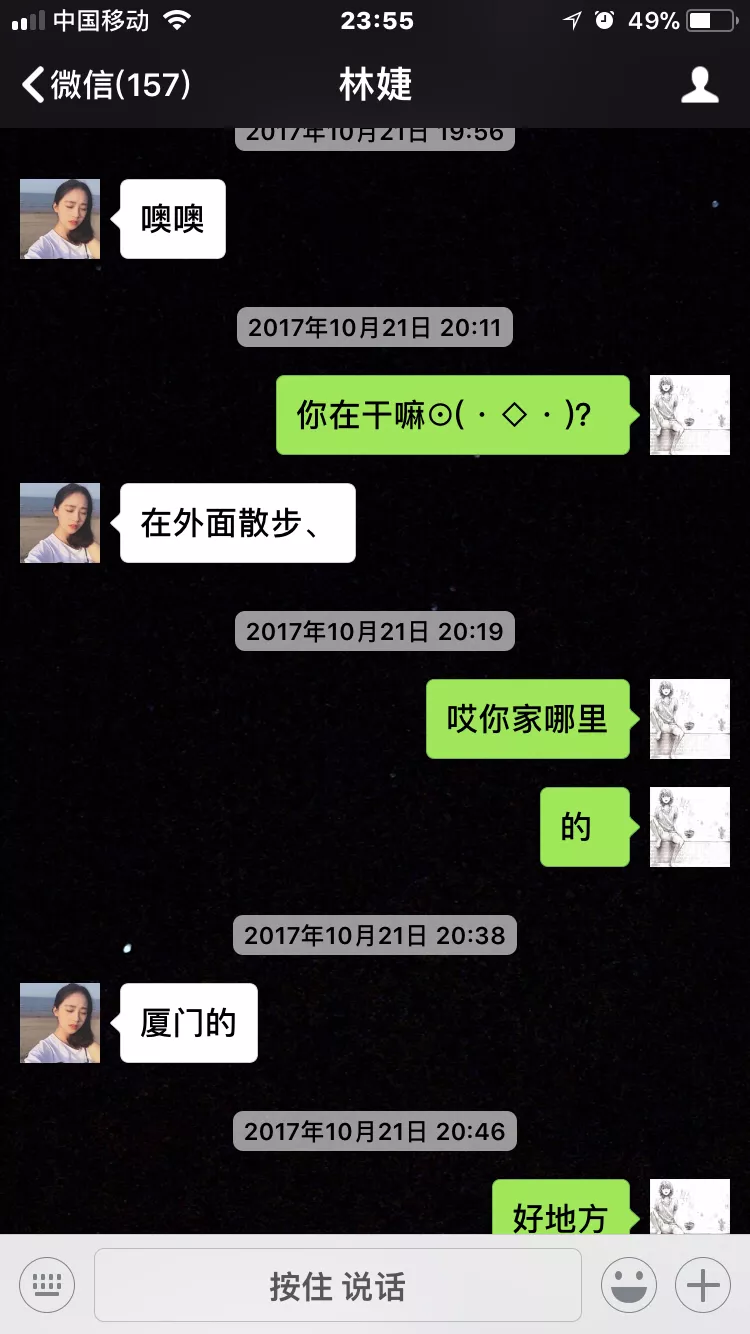
Task: Switch input to keyboard mode
Action: point(47,1285)
